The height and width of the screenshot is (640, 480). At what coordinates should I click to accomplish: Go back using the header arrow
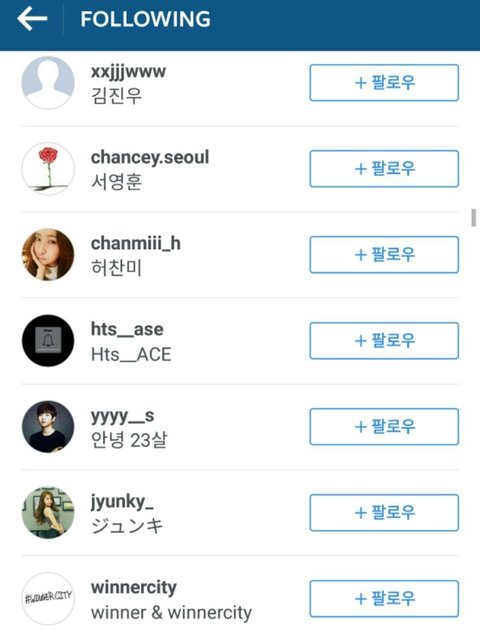click(x=32, y=19)
